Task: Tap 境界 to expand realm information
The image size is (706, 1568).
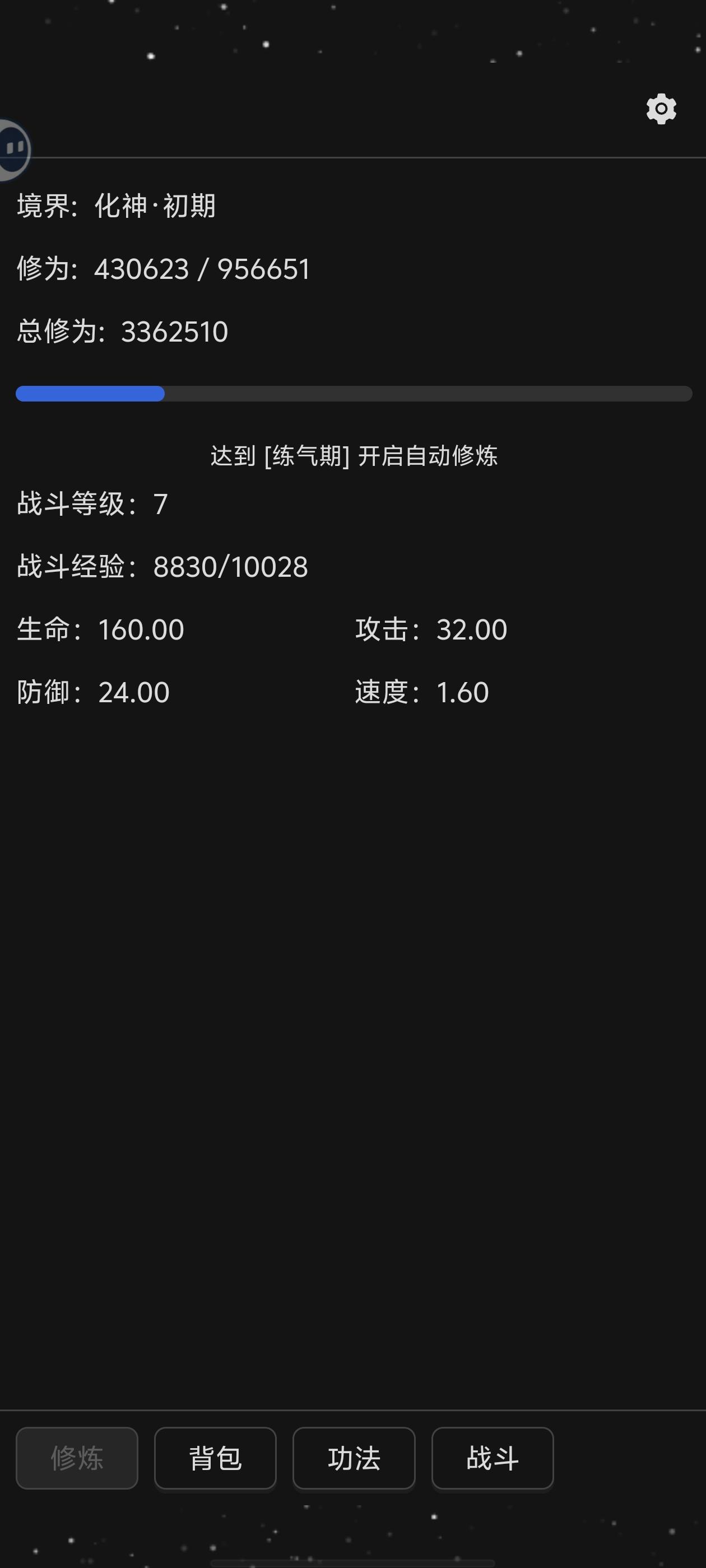Action: (116, 206)
